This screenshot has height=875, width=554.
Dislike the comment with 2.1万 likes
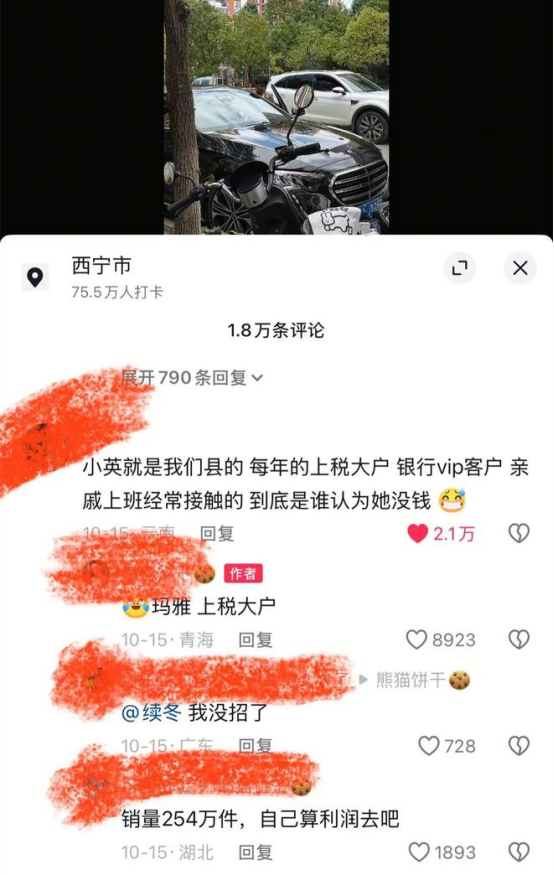(519, 533)
